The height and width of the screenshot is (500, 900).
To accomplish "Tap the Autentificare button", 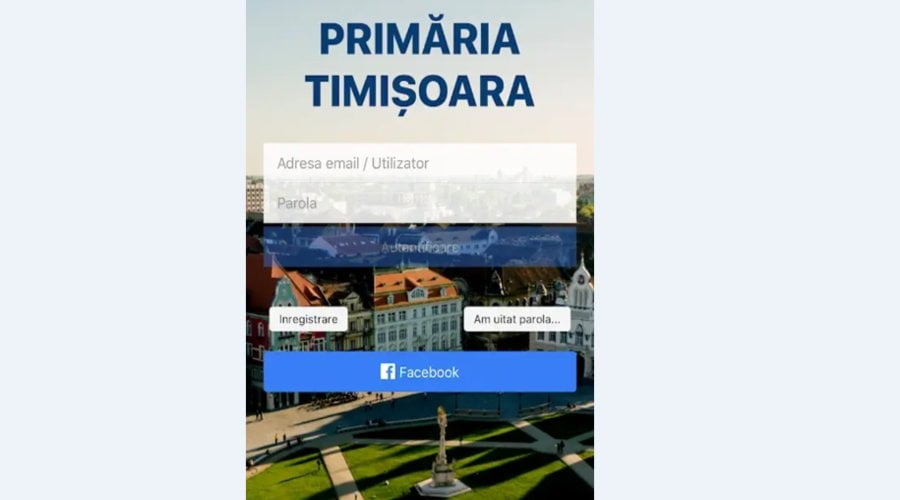I will (419, 246).
